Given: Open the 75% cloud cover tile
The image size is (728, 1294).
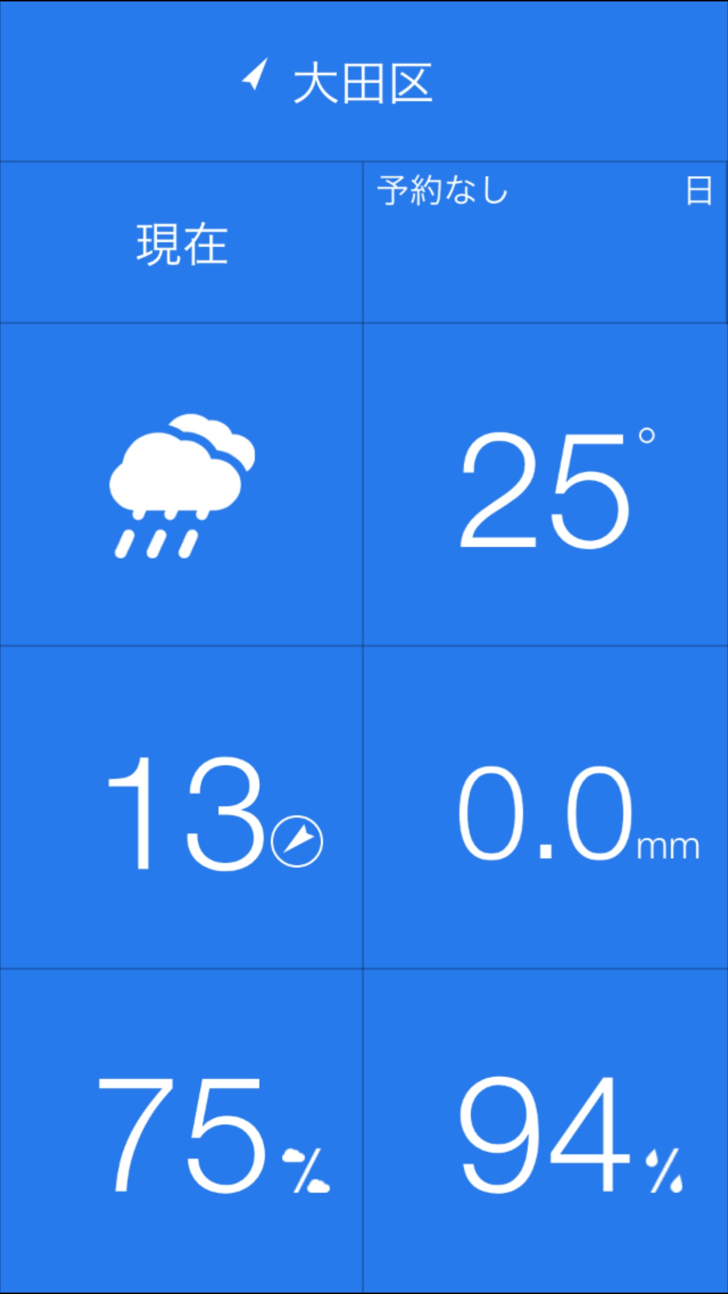Looking at the screenshot, I should tap(181, 1130).
